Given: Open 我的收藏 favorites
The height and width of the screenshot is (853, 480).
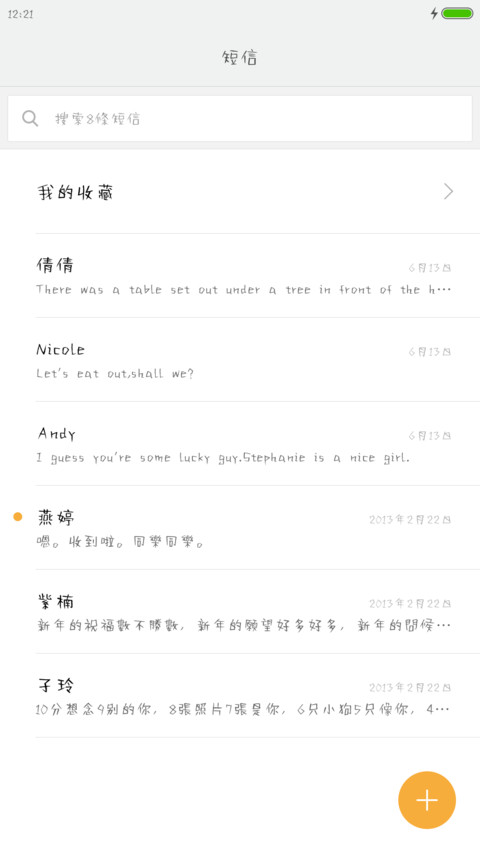Looking at the screenshot, I should (240, 191).
